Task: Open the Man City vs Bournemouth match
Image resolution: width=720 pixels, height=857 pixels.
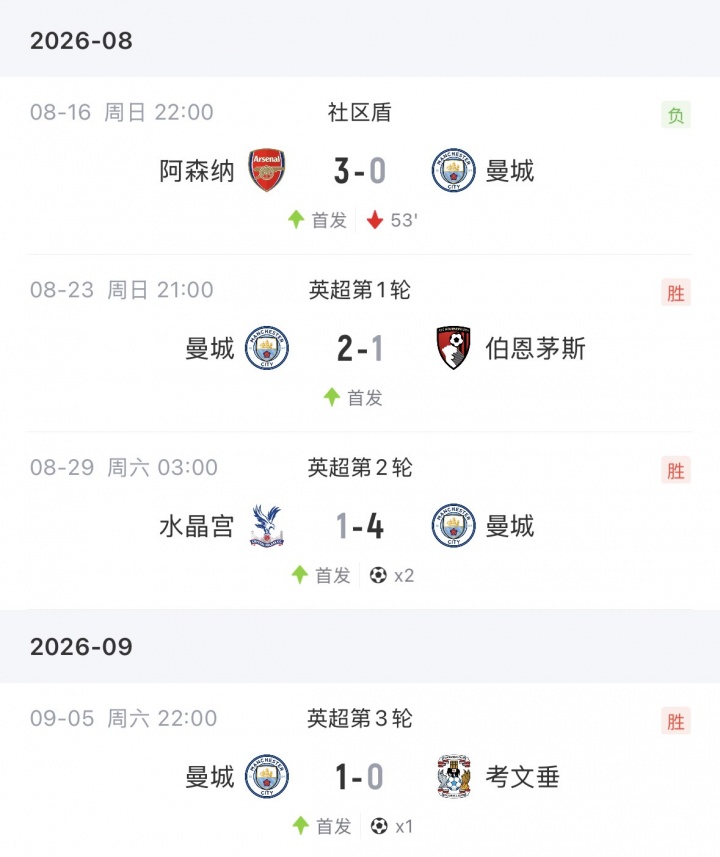Action: tap(360, 343)
